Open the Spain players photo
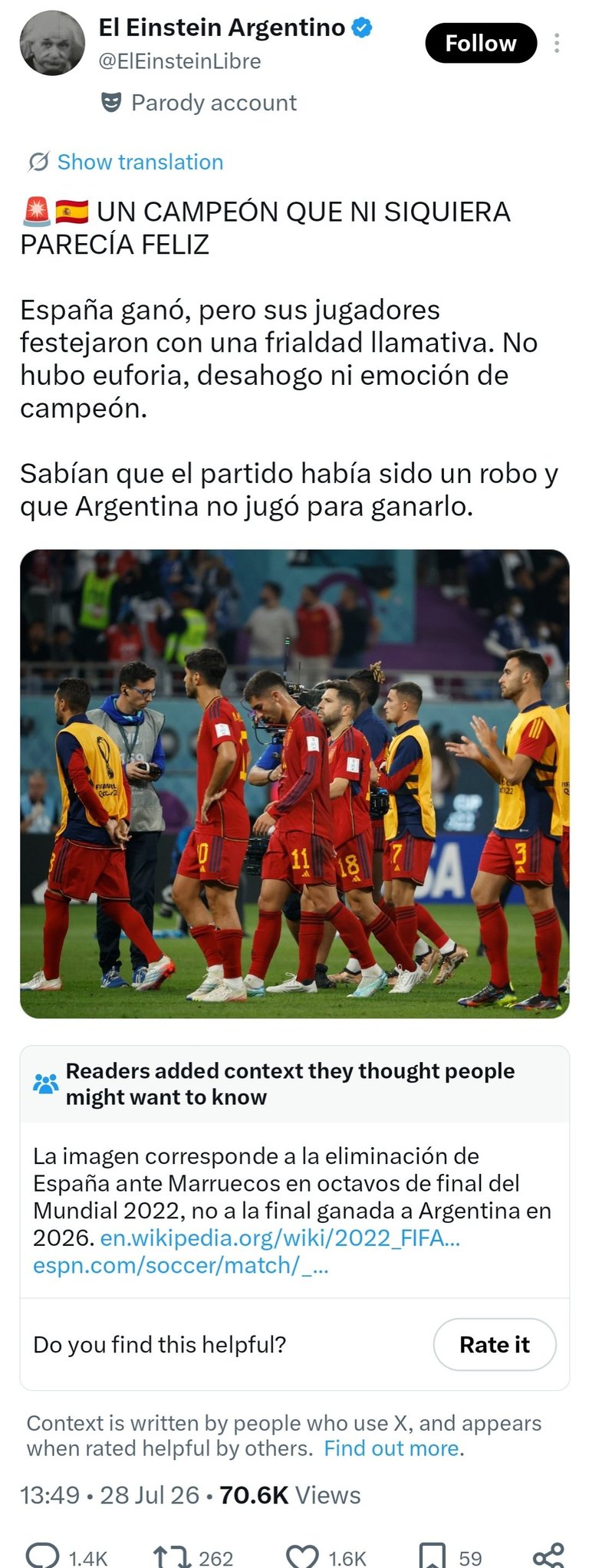The image size is (589, 1568). 294,784
